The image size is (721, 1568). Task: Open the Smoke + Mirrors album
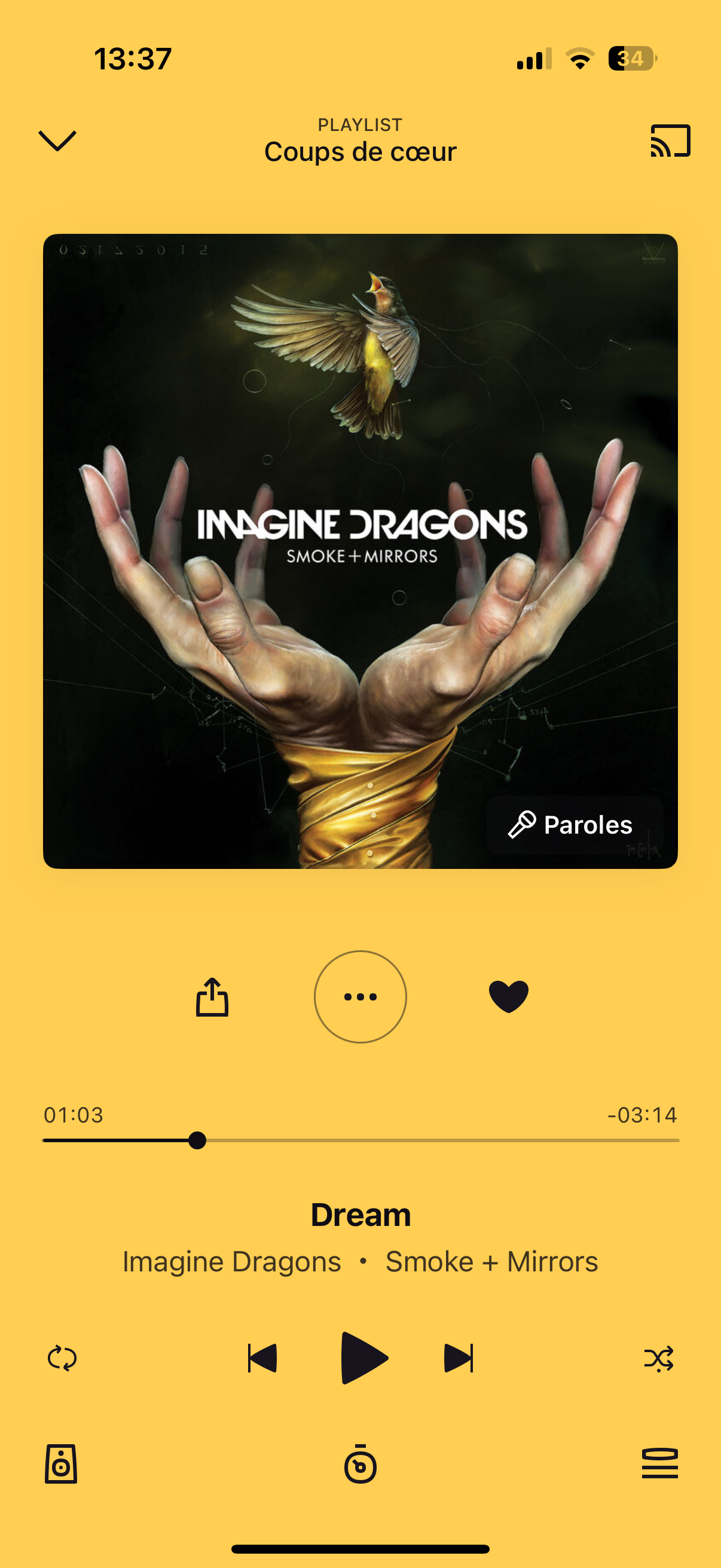[x=491, y=1261]
